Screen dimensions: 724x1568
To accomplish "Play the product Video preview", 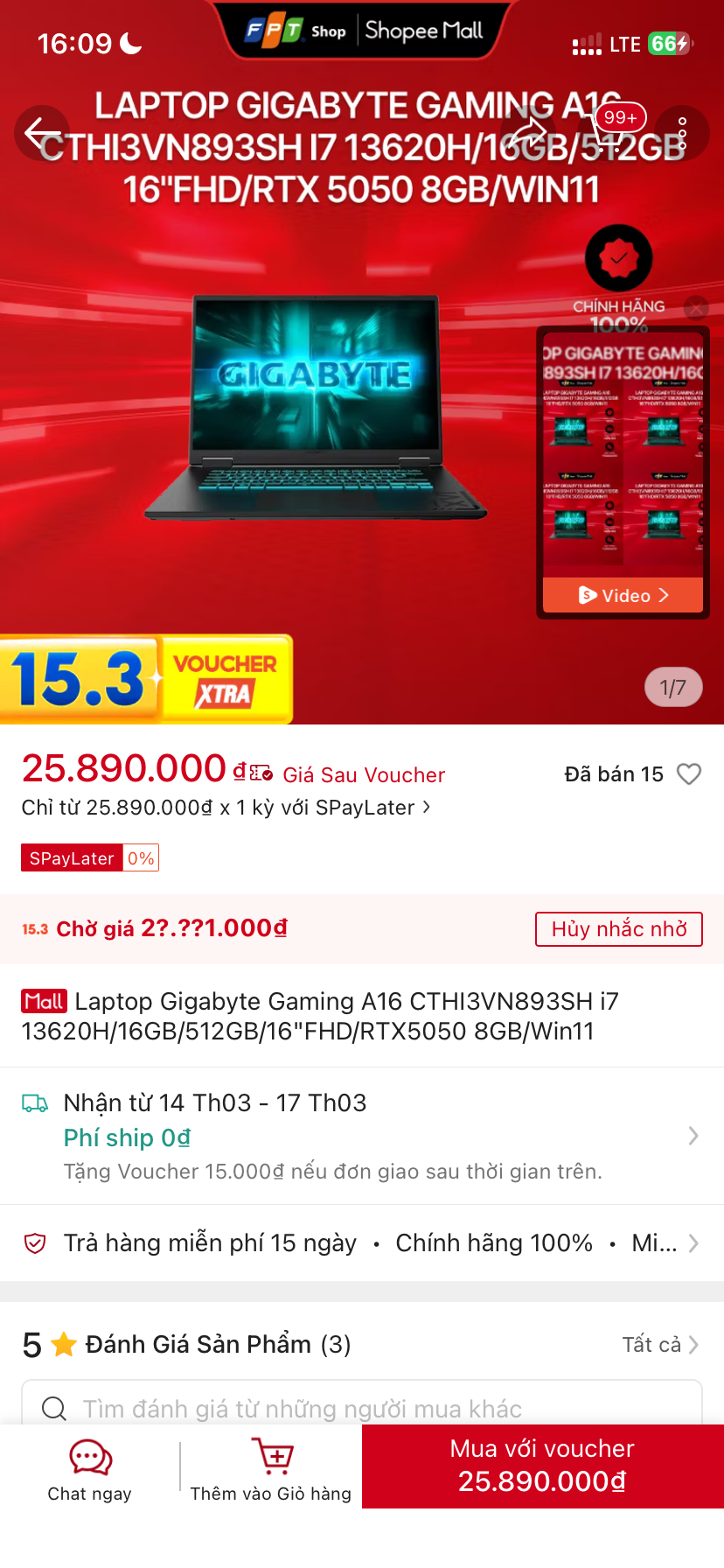I will point(623,595).
